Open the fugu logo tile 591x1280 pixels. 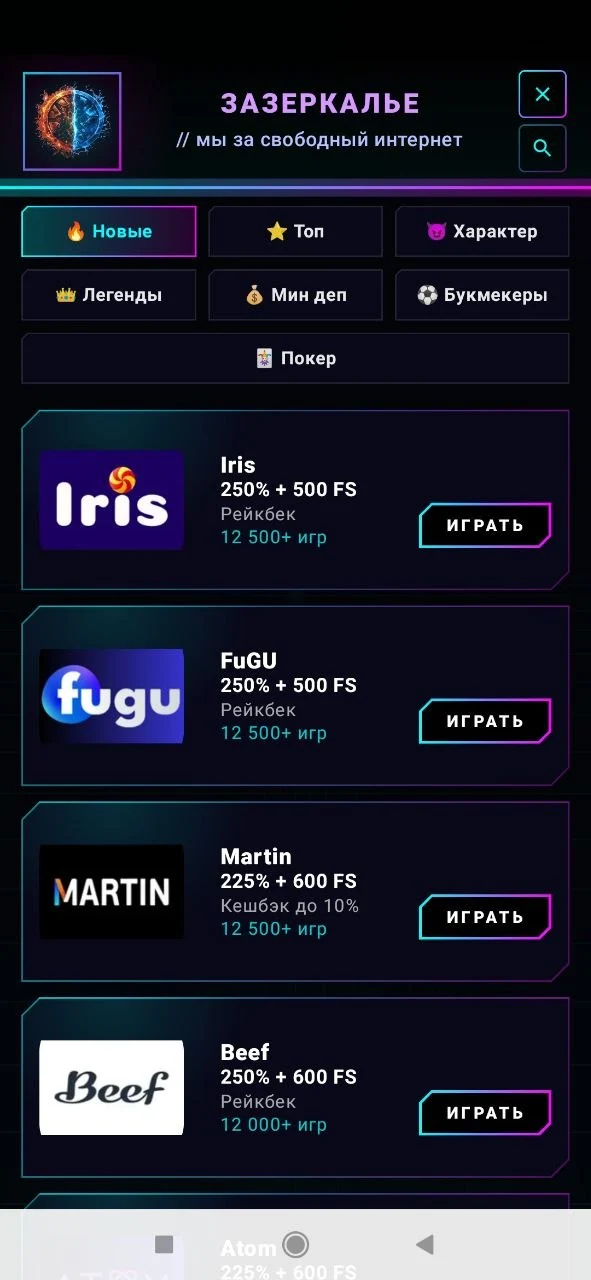tap(112, 696)
